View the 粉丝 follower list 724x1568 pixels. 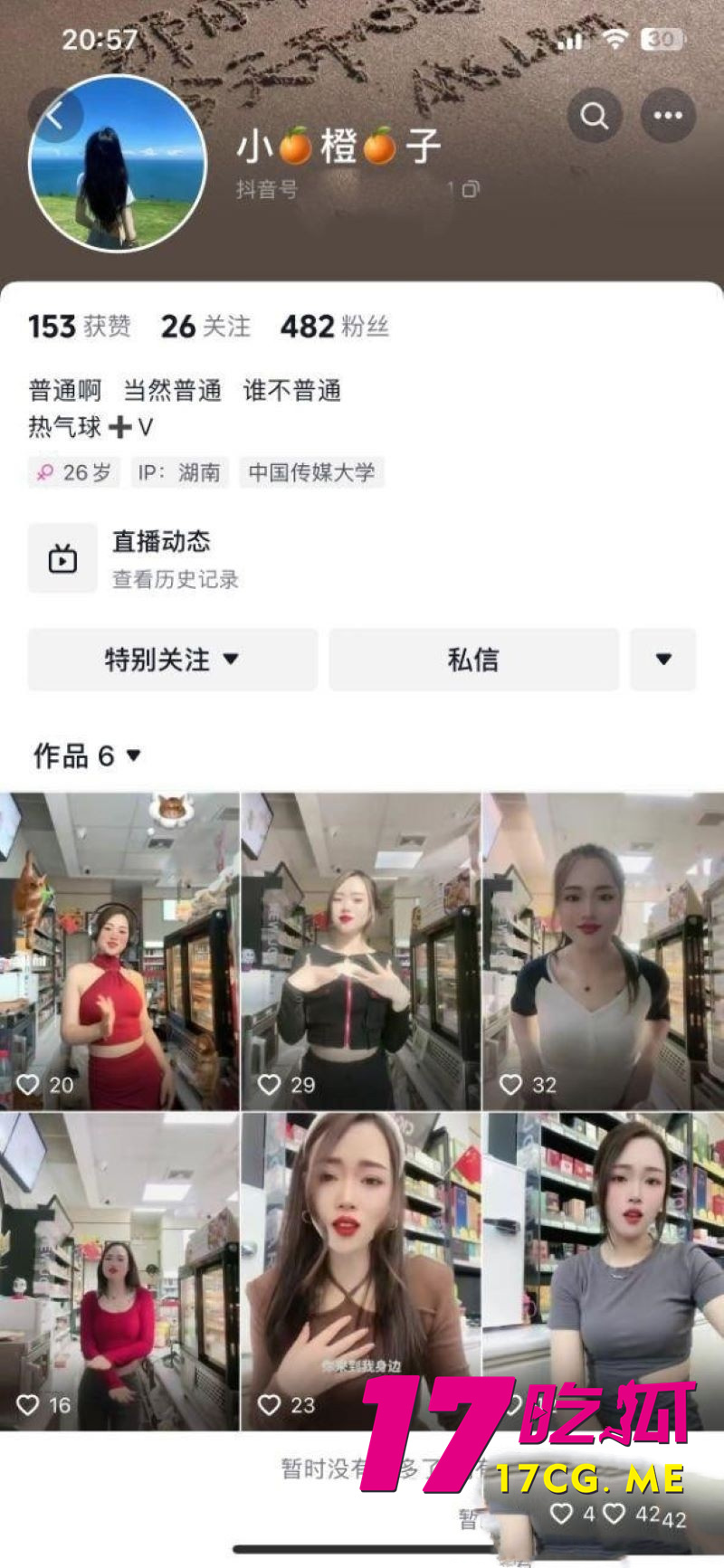[337, 327]
